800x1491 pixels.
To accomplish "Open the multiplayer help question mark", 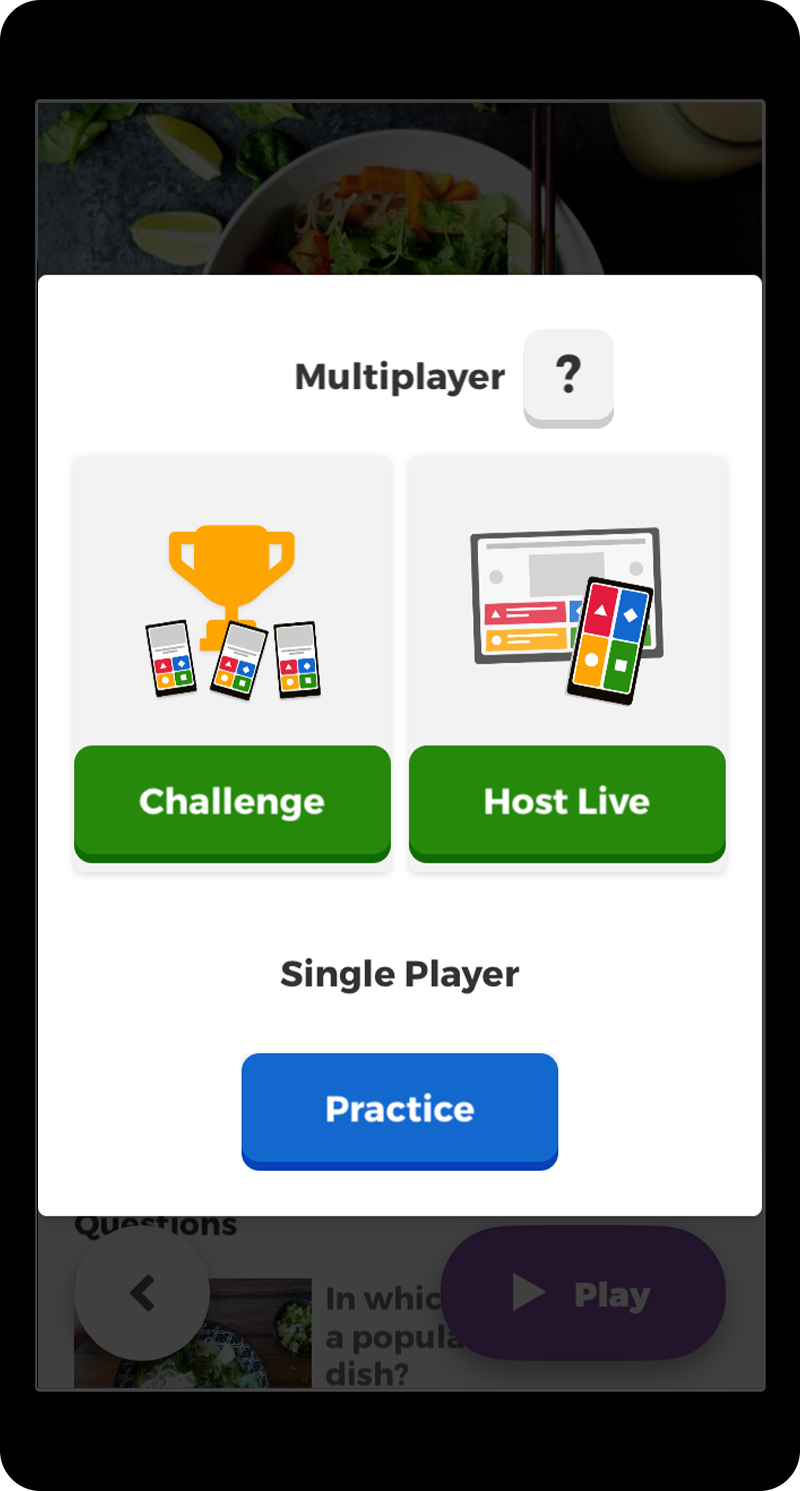I will click(568, 378).
